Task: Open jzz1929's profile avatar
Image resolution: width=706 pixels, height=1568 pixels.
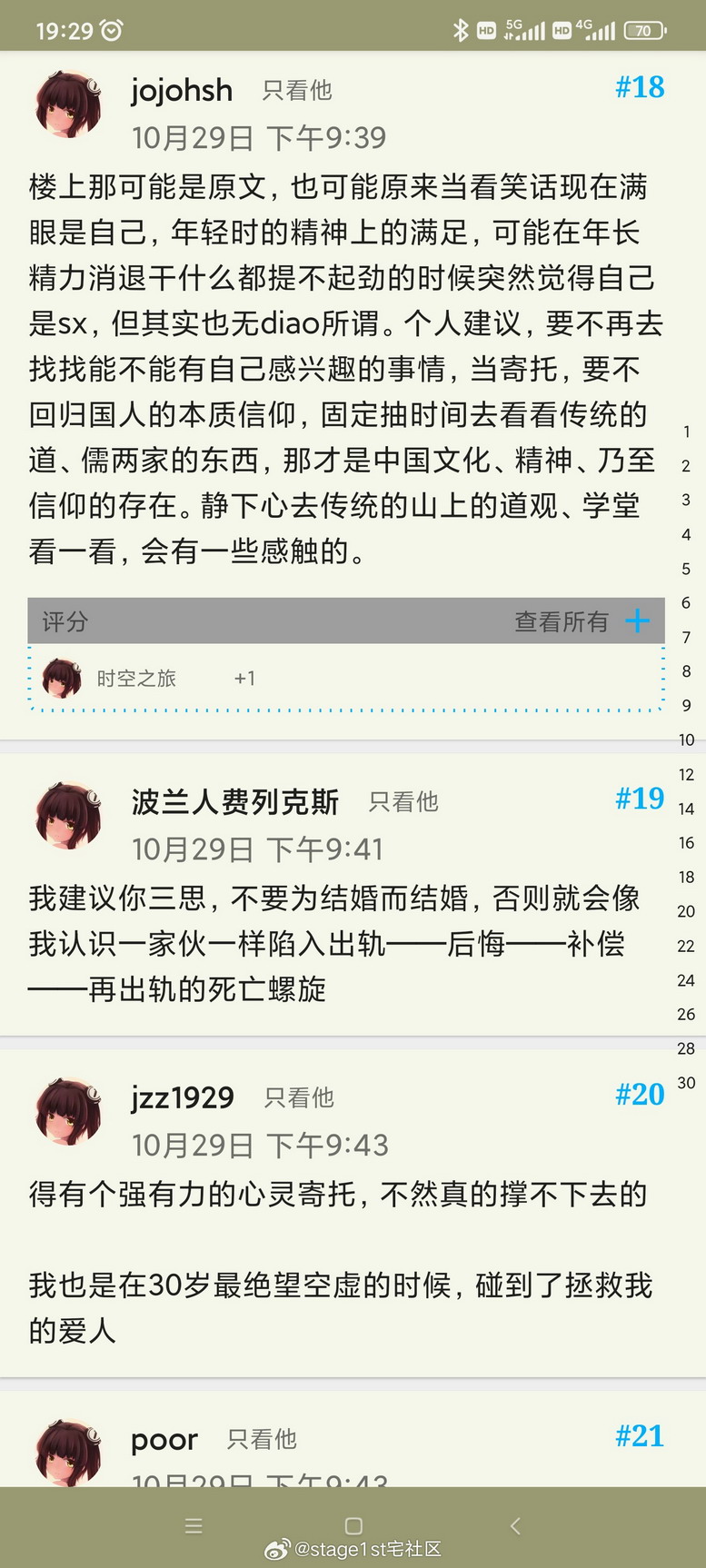Action: [68, 1112]
